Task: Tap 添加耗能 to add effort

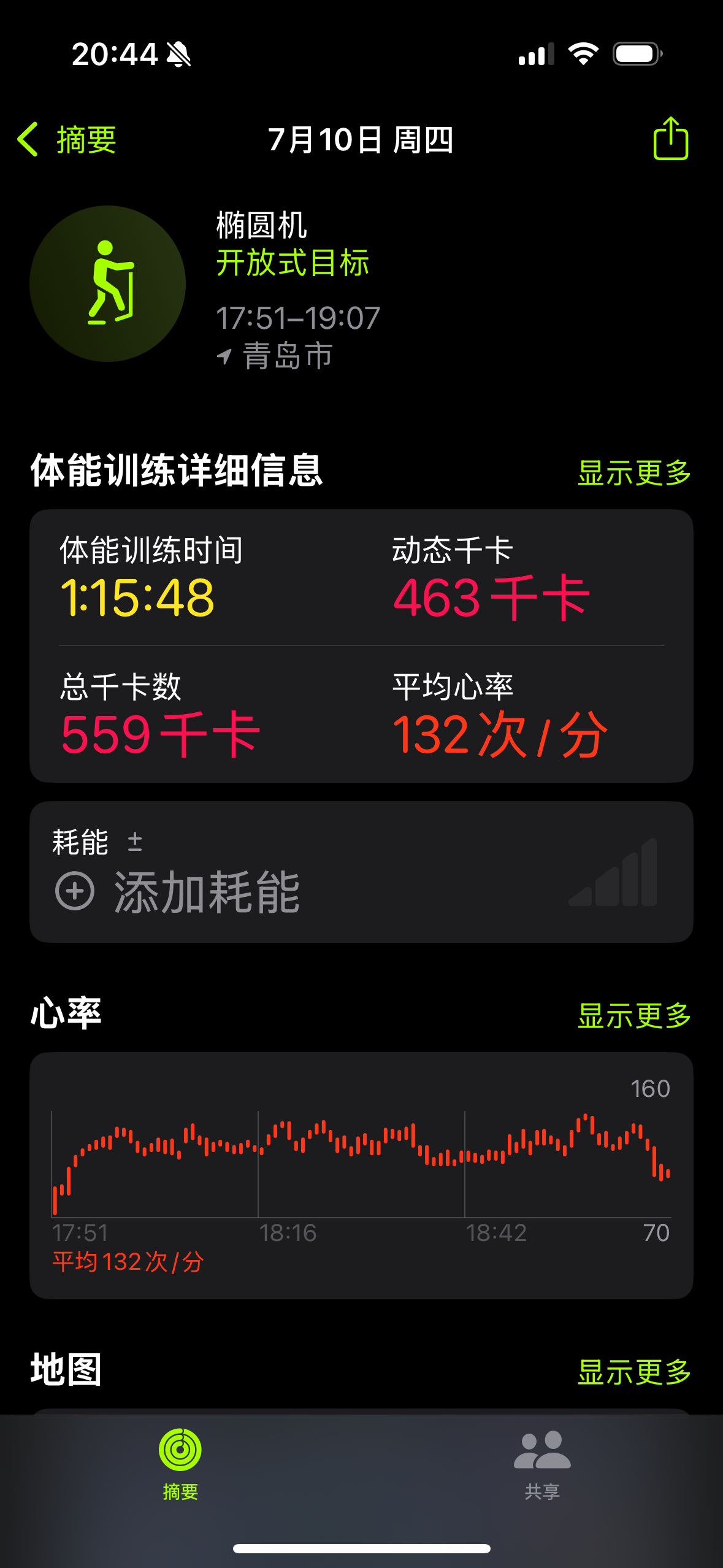Action: coord(177,891)
